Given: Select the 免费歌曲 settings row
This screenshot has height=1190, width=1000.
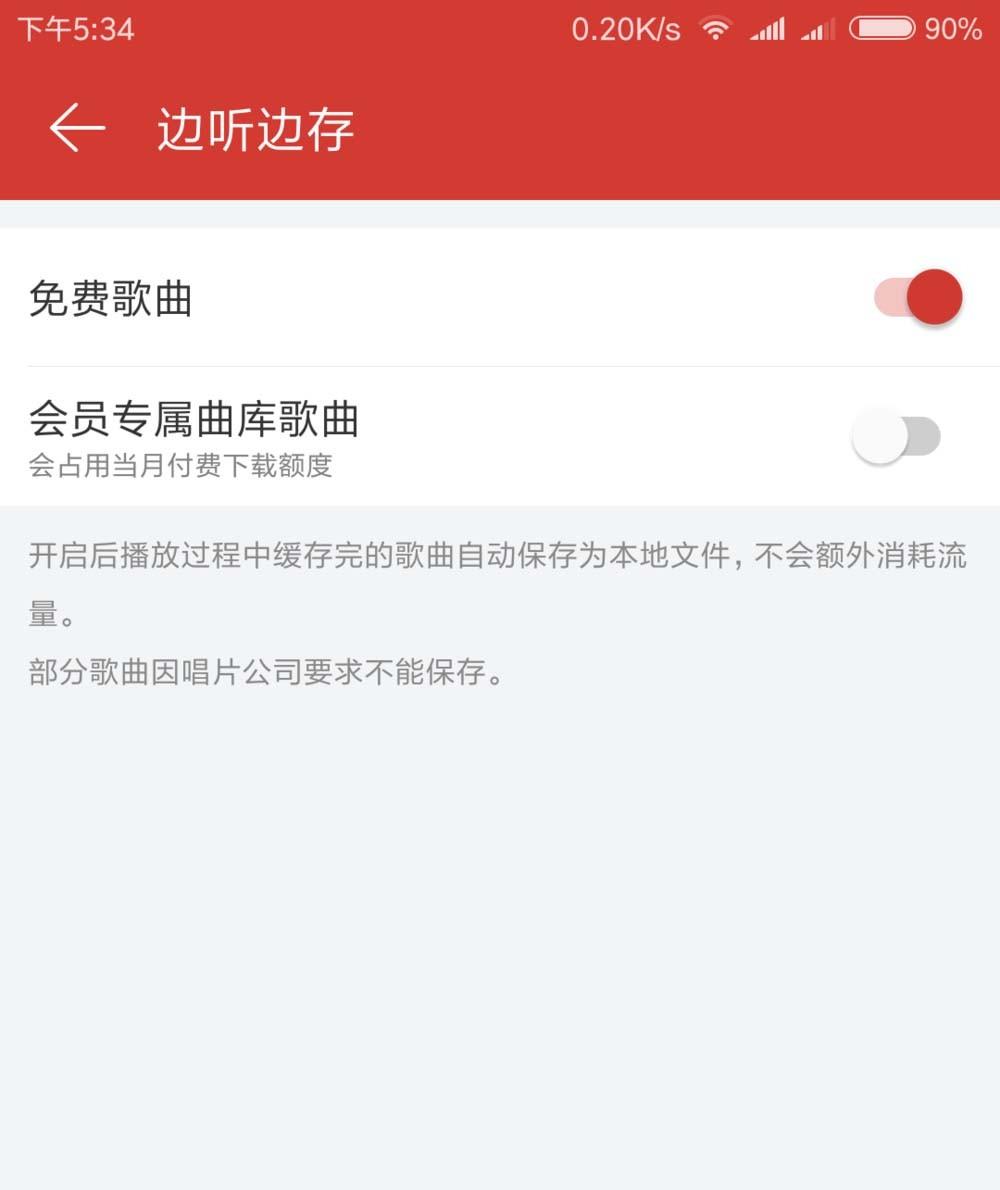Looking at the screenshot, I should [400, 297].
